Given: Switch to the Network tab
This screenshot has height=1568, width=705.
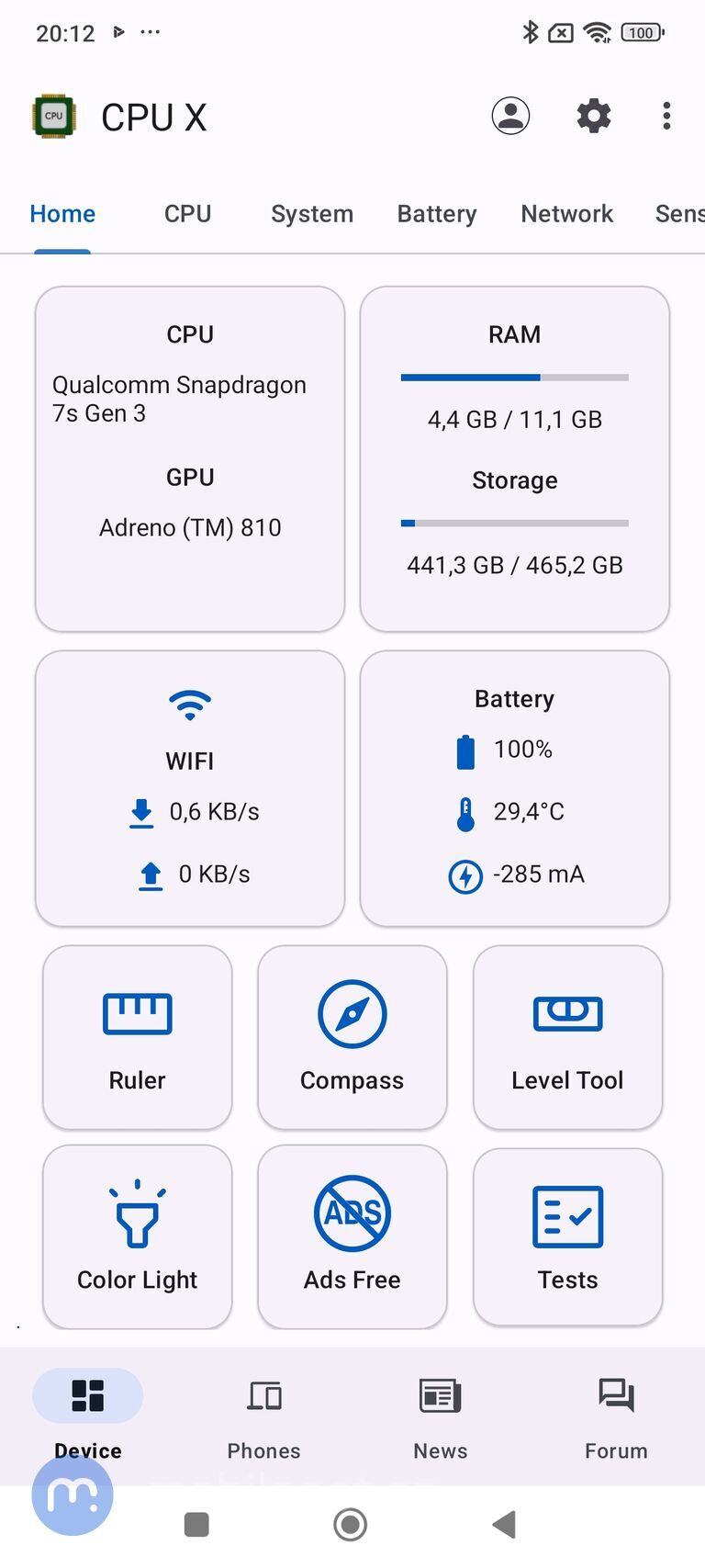Looking at the screenshot, I should pos(566,214).
